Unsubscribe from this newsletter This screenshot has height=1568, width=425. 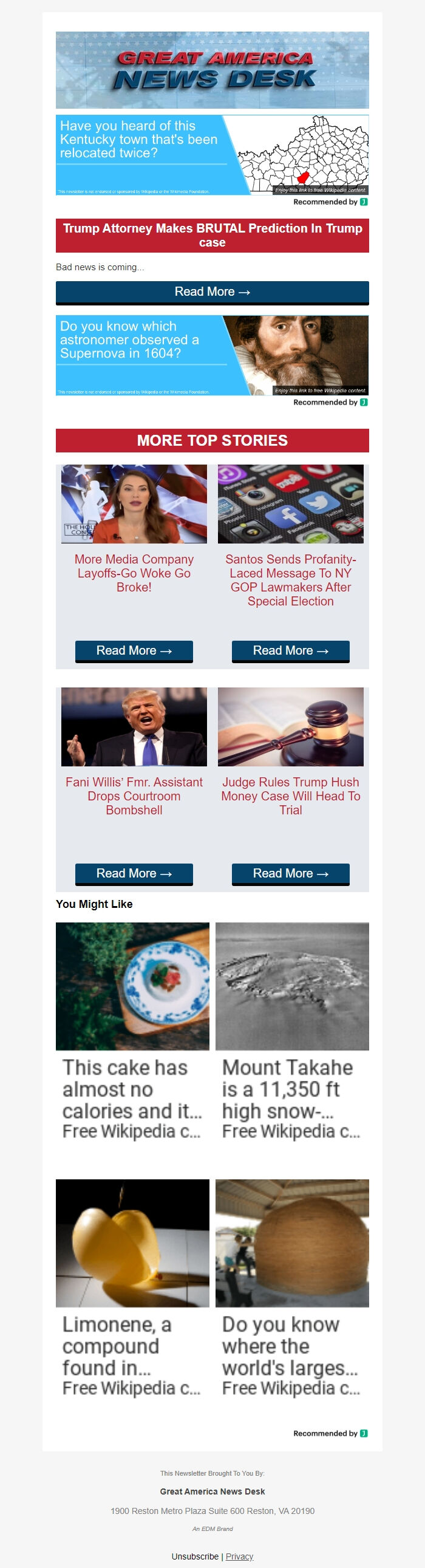tap(195, 1556)
